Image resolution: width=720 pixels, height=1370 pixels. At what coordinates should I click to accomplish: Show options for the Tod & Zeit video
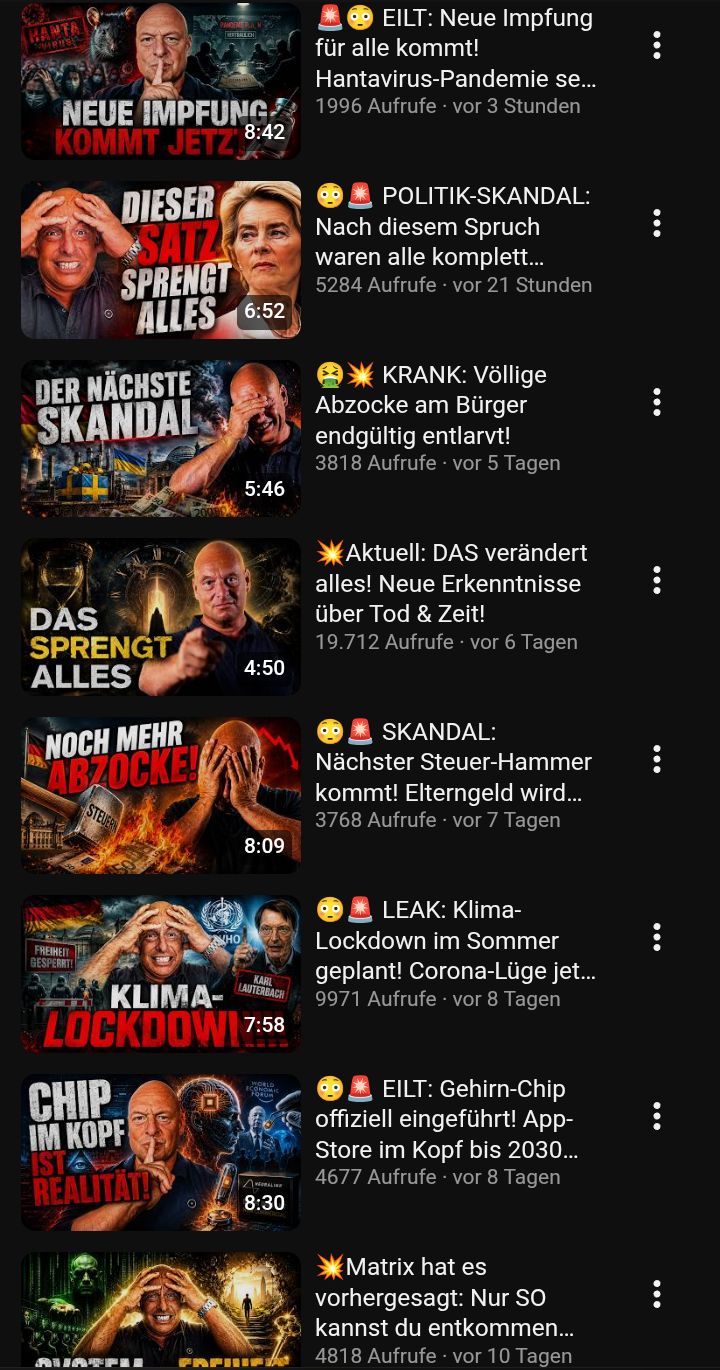(657, 580)
